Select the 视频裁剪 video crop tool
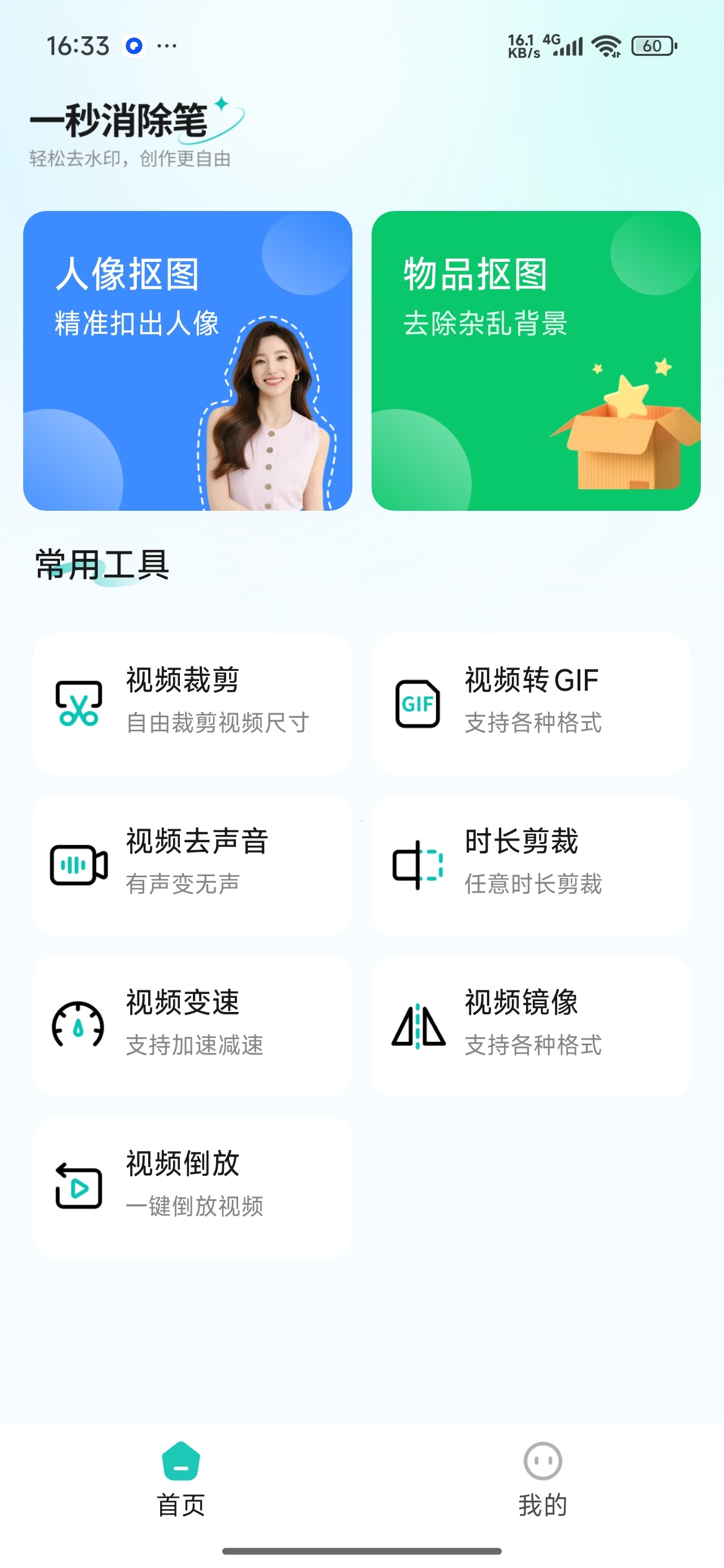 (x=192, y=703)
